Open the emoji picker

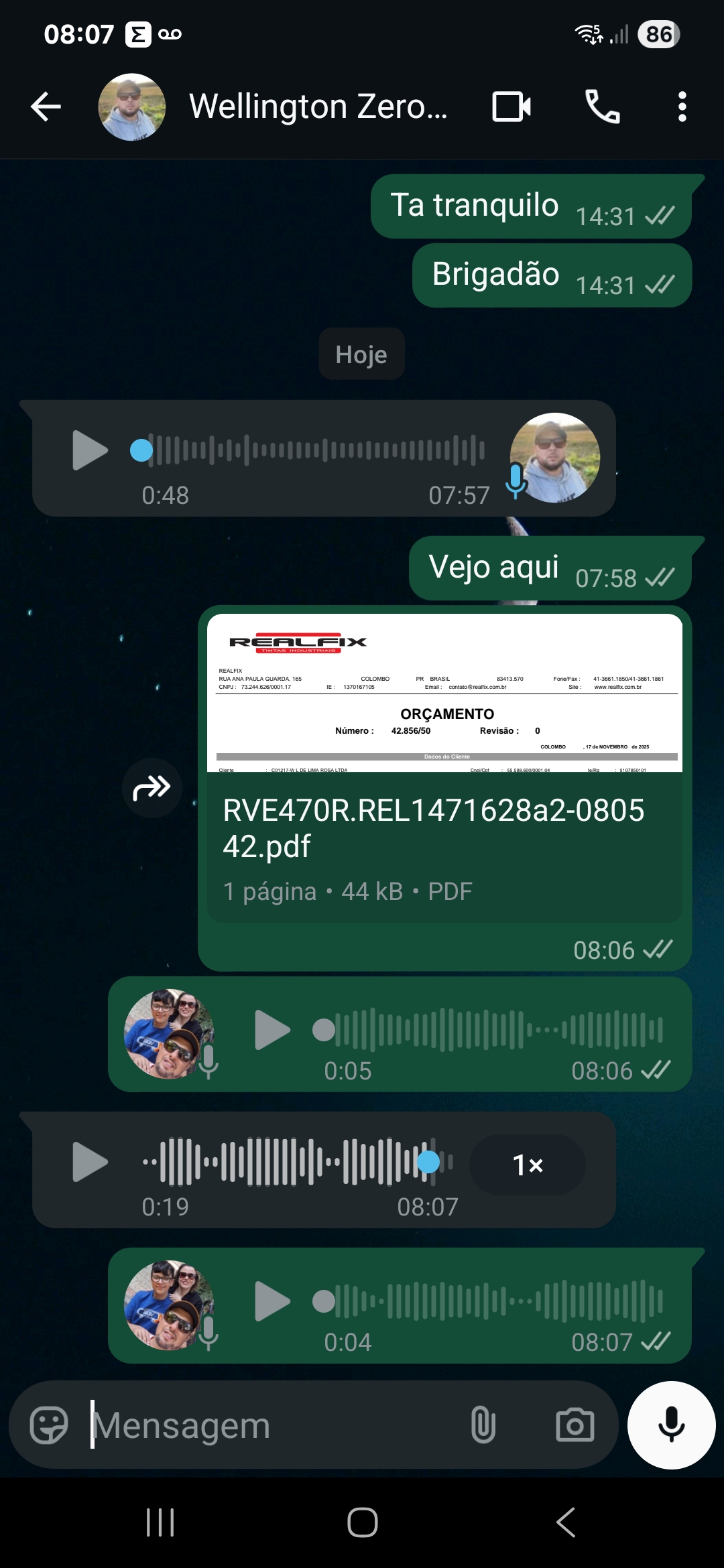(x=49, y=1425)
